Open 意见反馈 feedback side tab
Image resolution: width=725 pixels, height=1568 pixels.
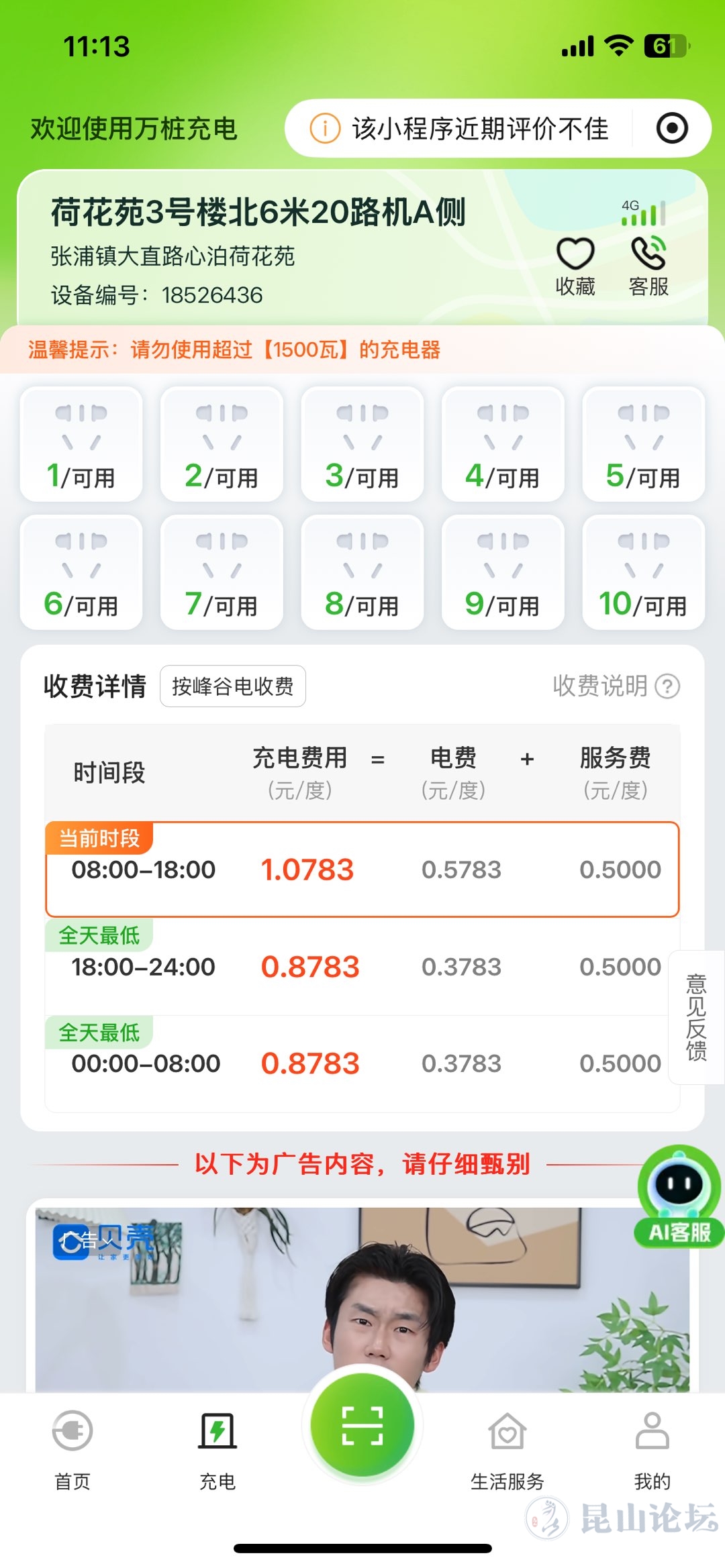[696, 1017]
